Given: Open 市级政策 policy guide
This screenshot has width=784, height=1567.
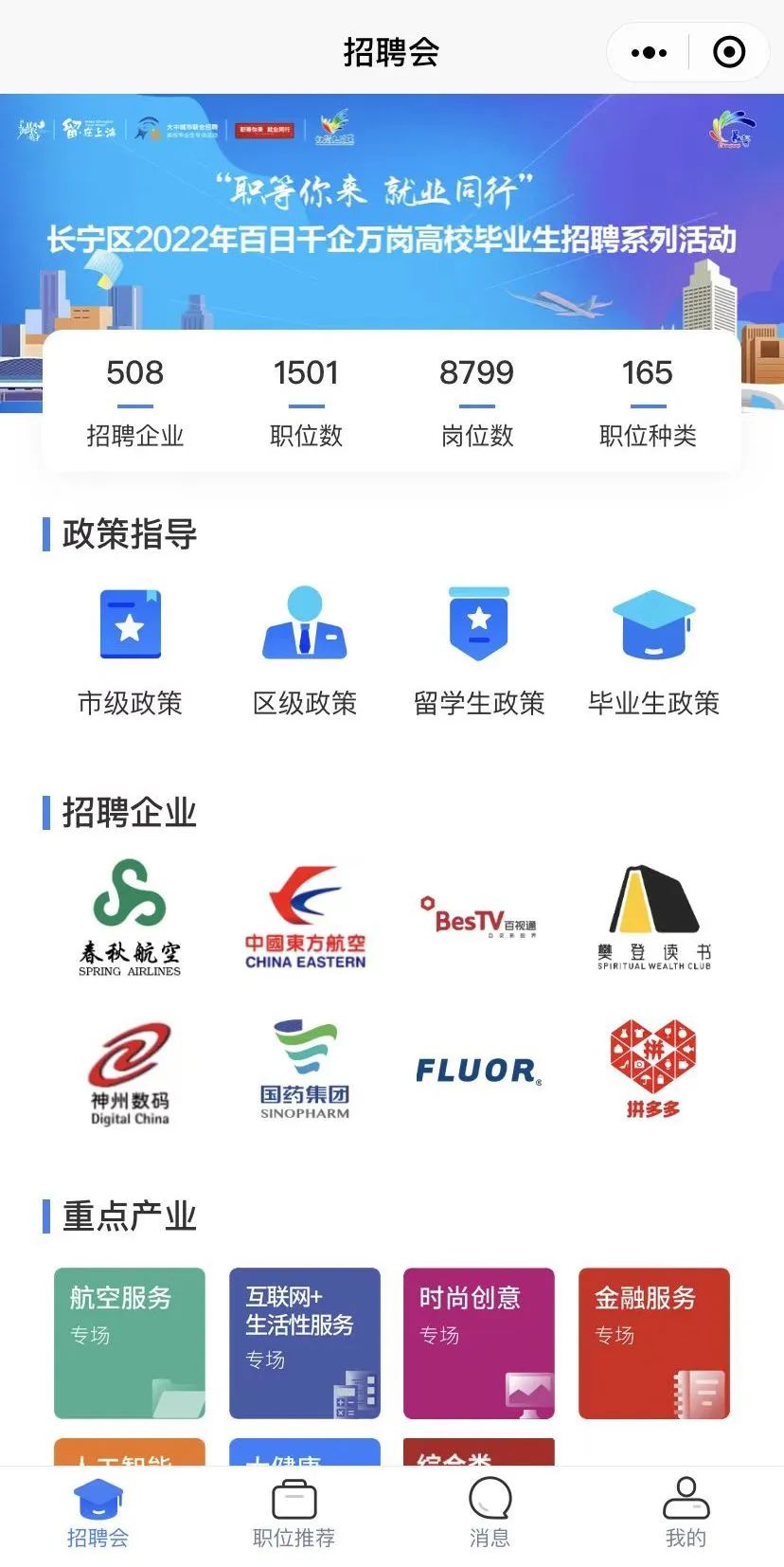Looking at the screenshot, I should (130, 651).
